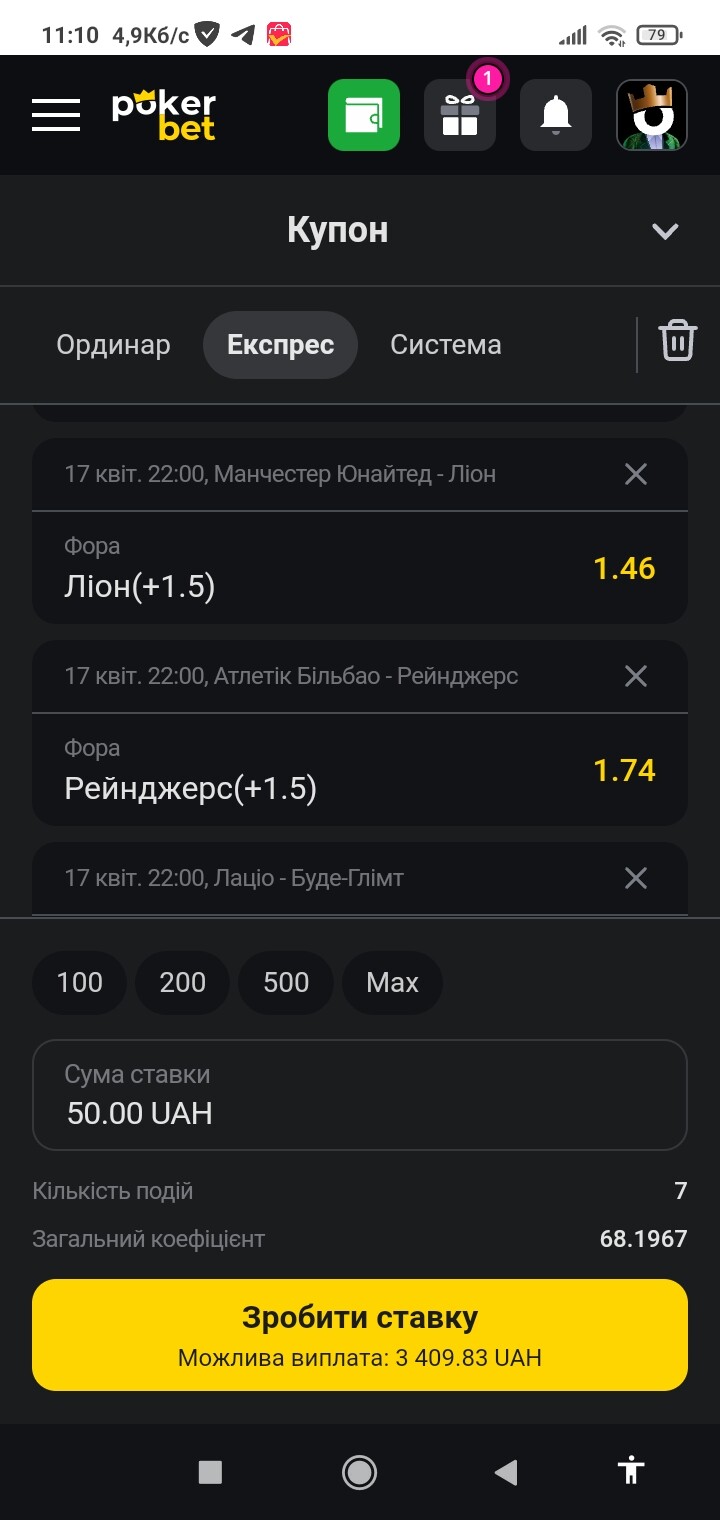This screenshot has height=1520, width=720.
Task: Clear the coupon with trash icon
Action: tap(677, 341)
